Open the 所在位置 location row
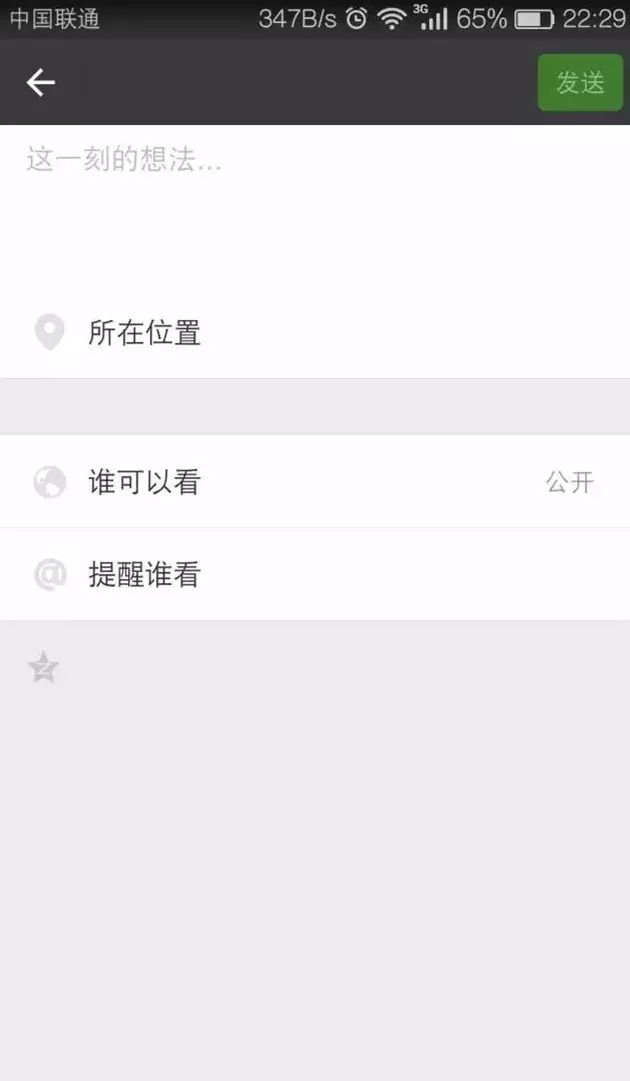 (315, 333)
